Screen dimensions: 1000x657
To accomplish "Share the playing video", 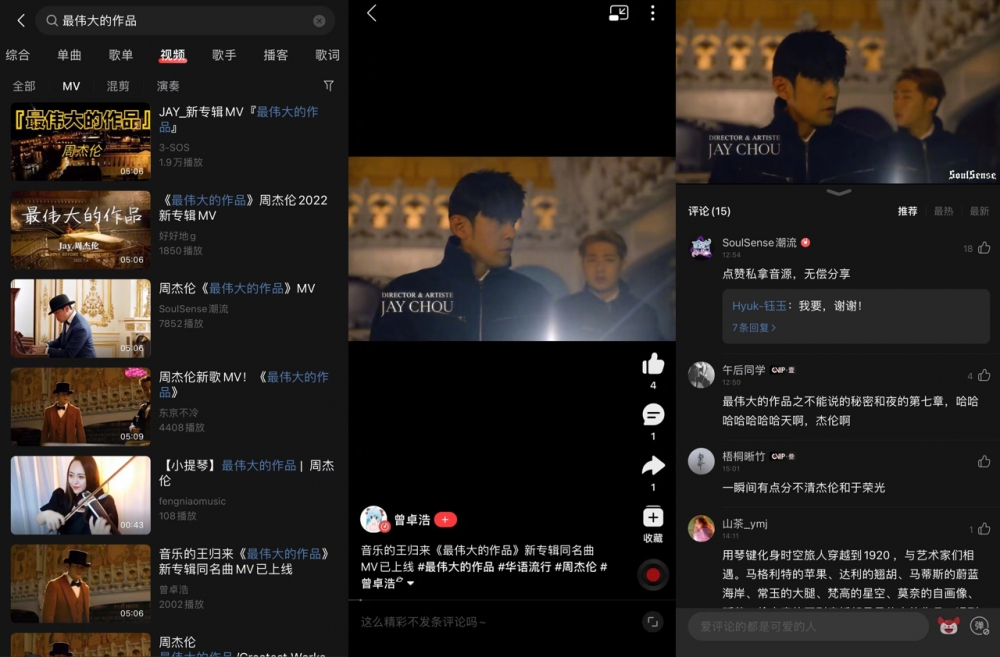I will click(653, 465).
